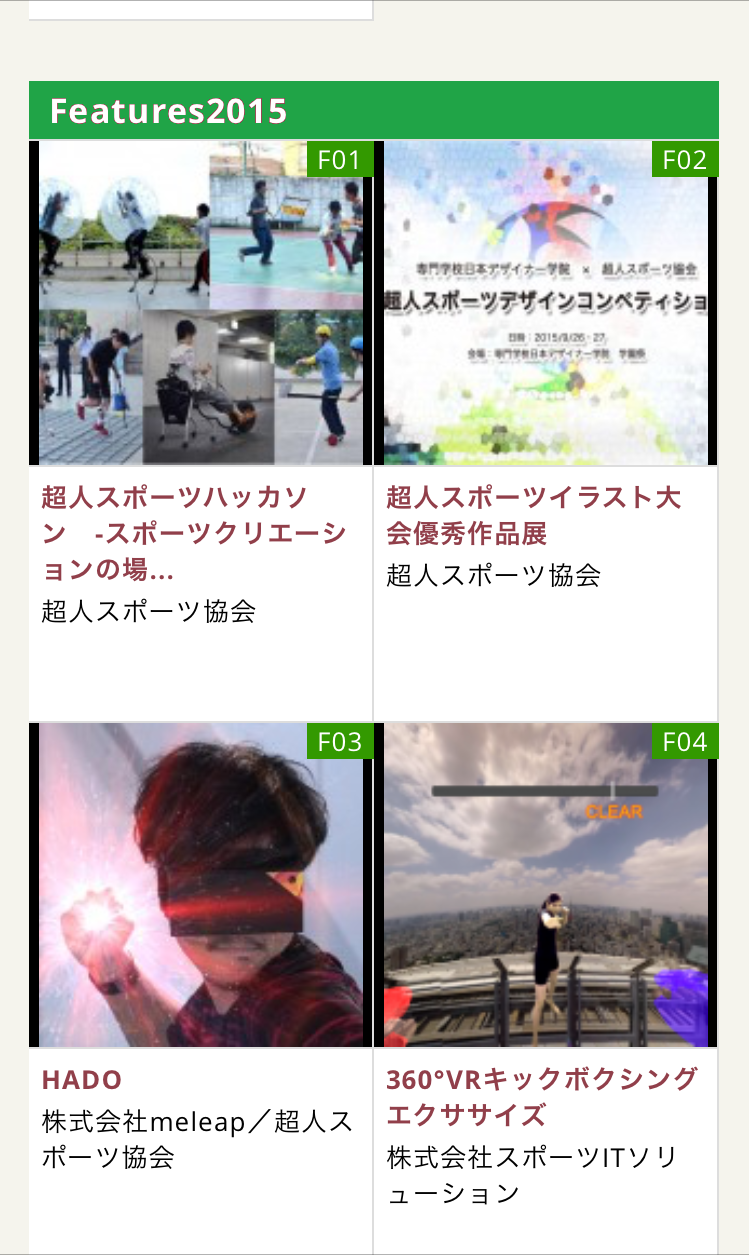Open the 超人スポーツハッカソン title link
Viewport: 749px width, 1255px height.
[x=194, y=534]
